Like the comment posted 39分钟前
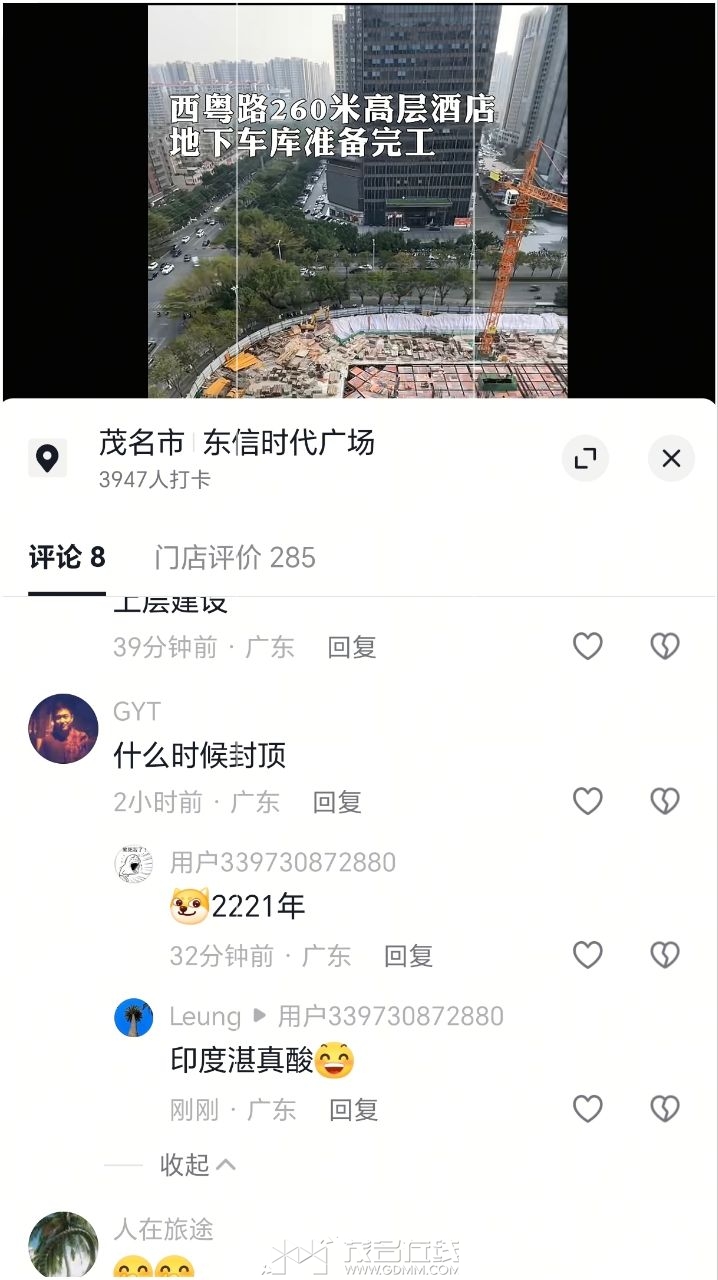 pos(587,646)
